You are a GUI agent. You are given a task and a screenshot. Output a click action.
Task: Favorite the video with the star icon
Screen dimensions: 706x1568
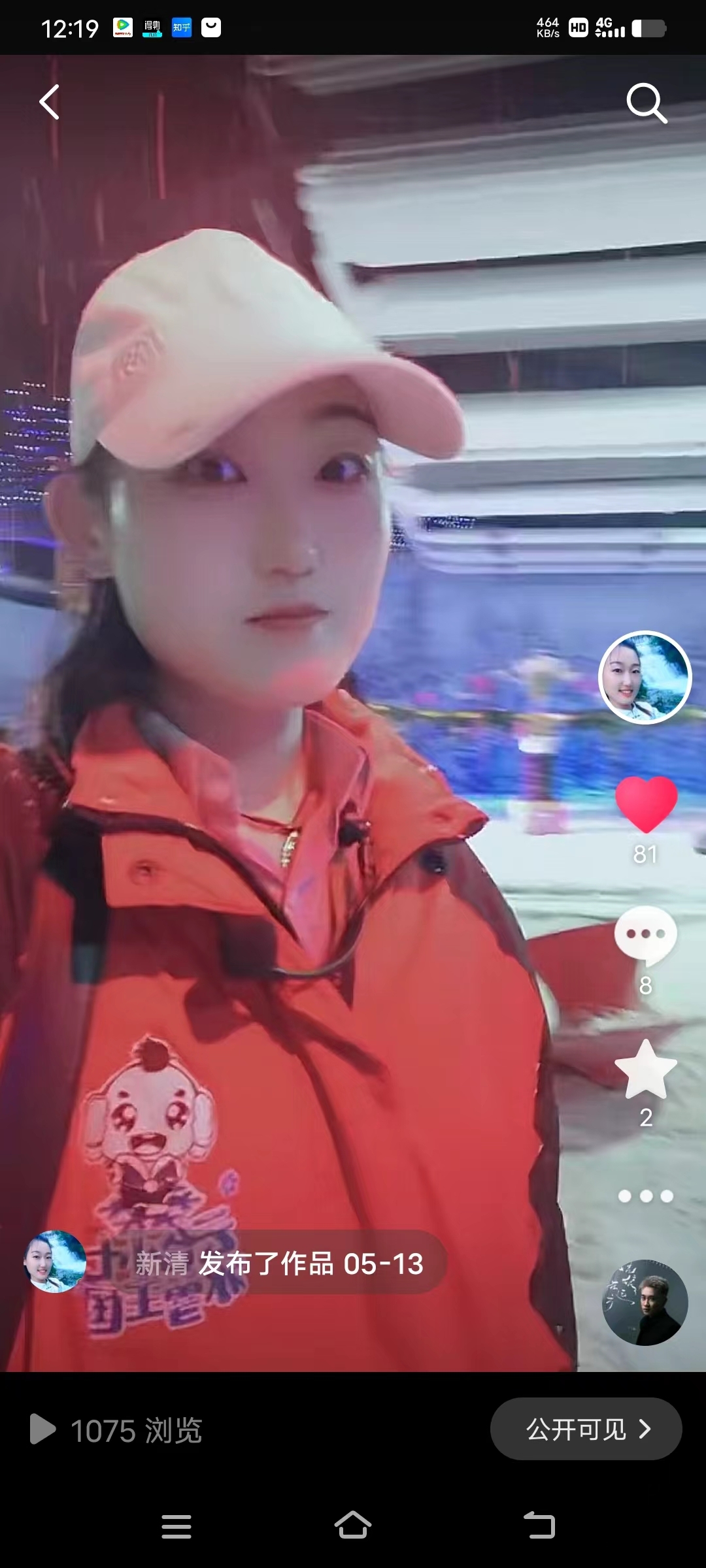pyautogui.click(x=645, y=1070)
